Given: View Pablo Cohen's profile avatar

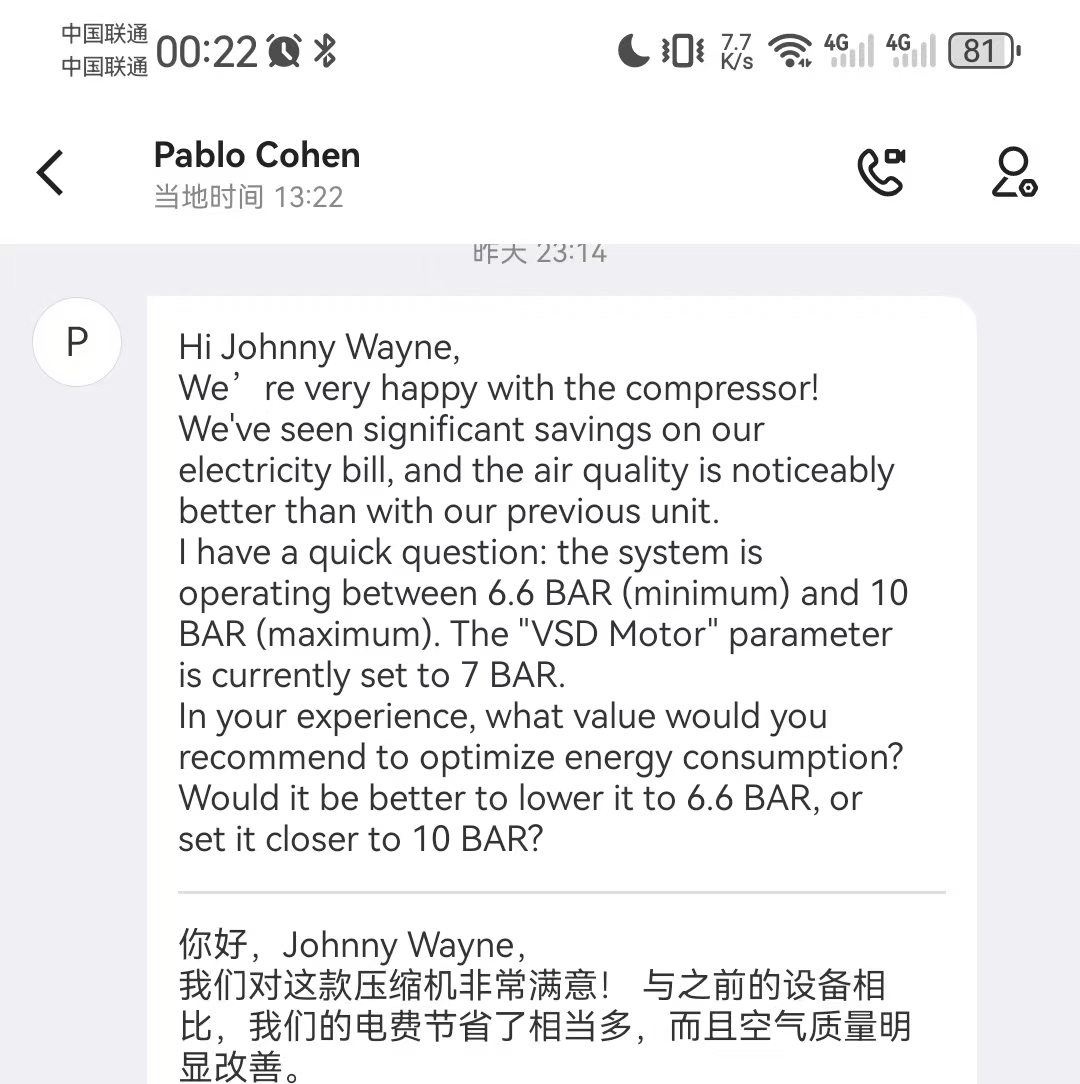Looking at the screenshot, I should coord(77,342).
